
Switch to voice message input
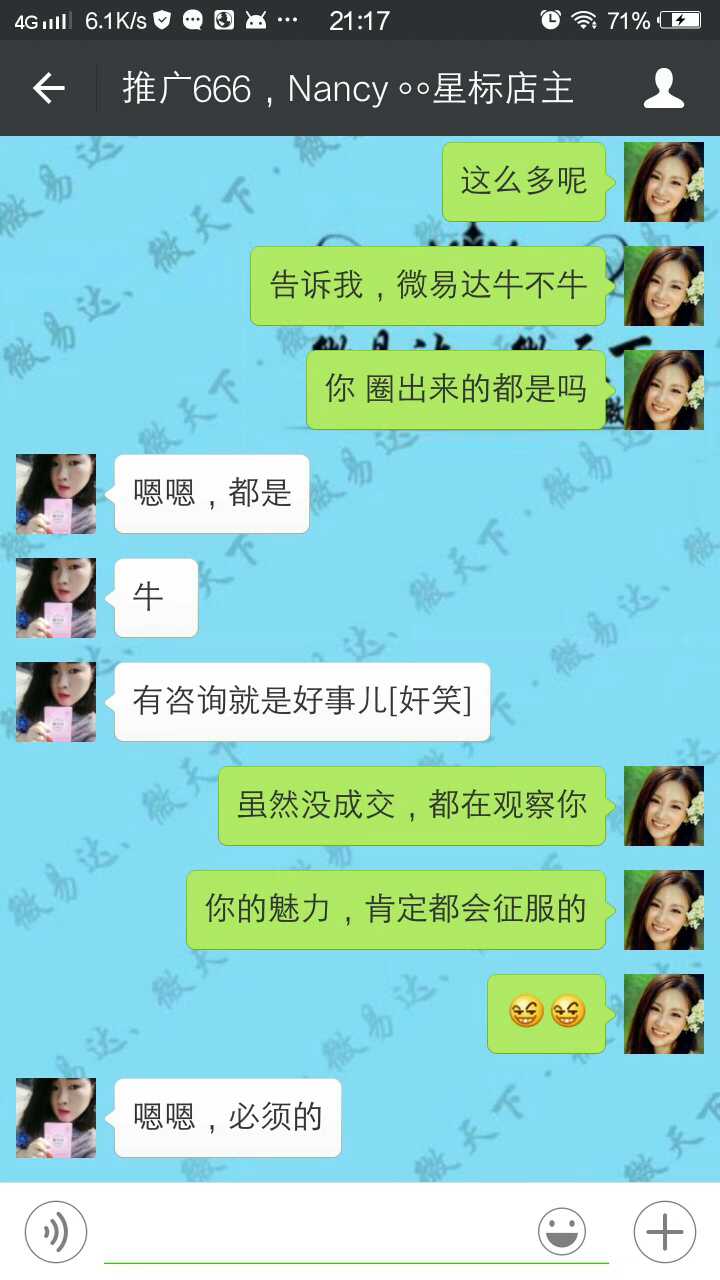tap(56, 1231)
